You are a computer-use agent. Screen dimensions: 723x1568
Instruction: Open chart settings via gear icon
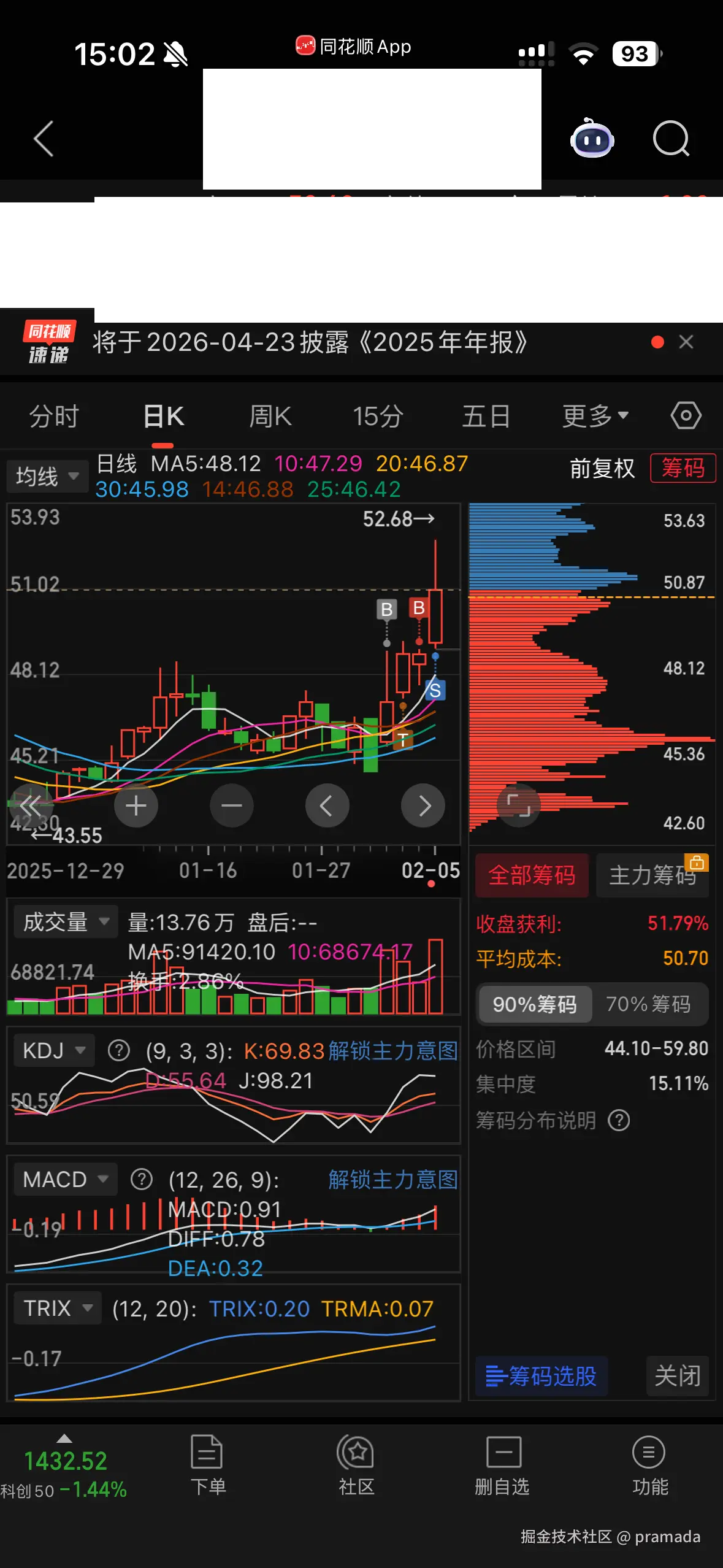(x=685, y=415)
